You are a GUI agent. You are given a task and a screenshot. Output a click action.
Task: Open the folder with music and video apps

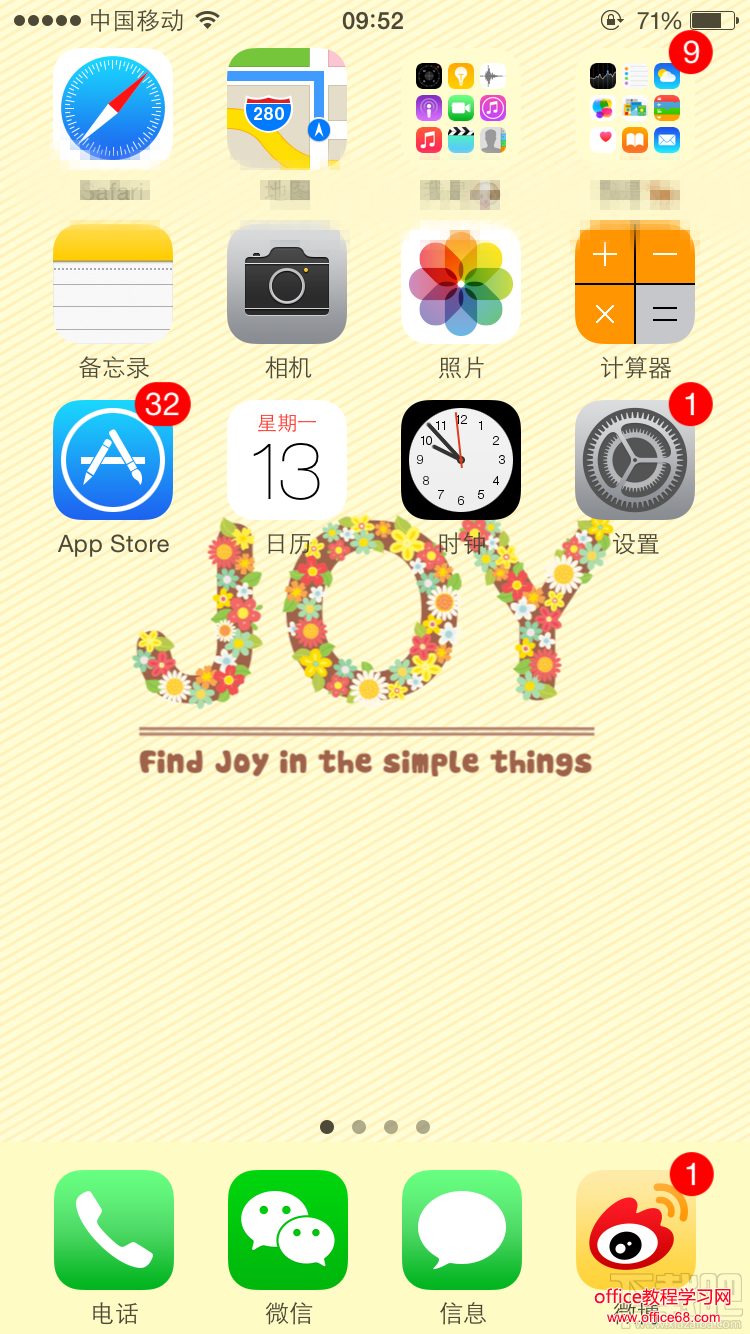[461, 108]
